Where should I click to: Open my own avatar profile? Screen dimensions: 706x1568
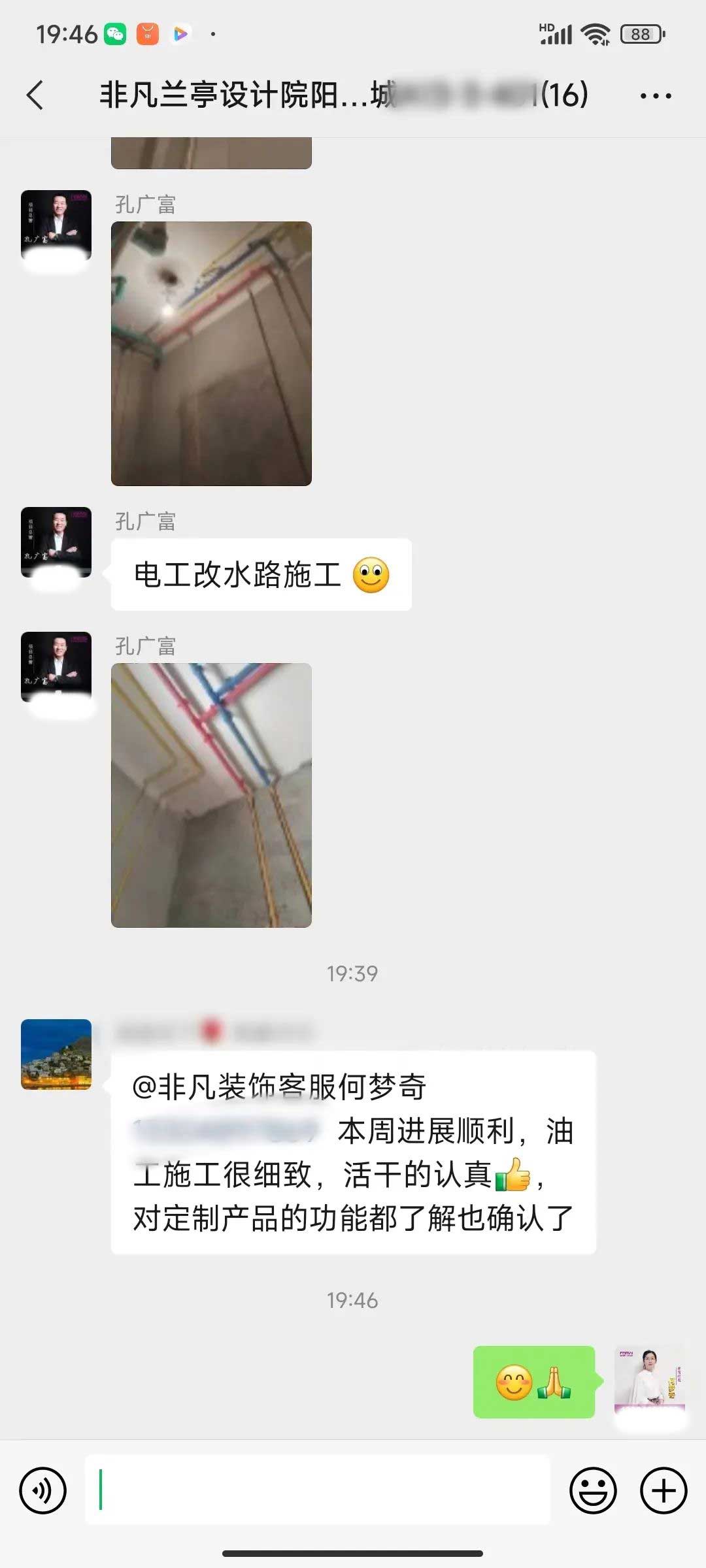tap(649, 1381)
